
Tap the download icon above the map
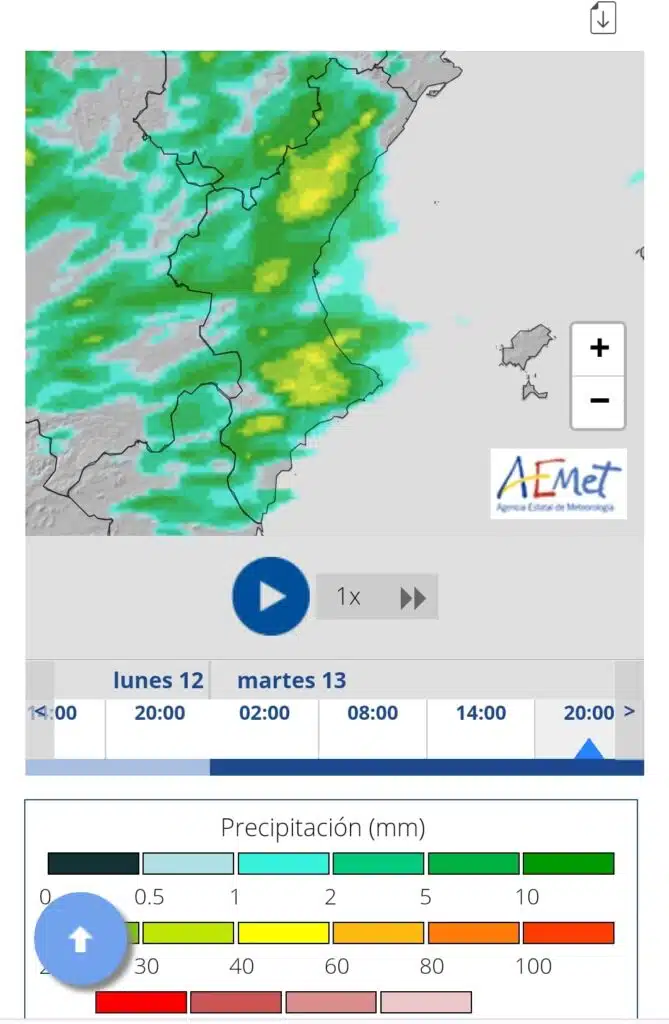tap(603, 18)
